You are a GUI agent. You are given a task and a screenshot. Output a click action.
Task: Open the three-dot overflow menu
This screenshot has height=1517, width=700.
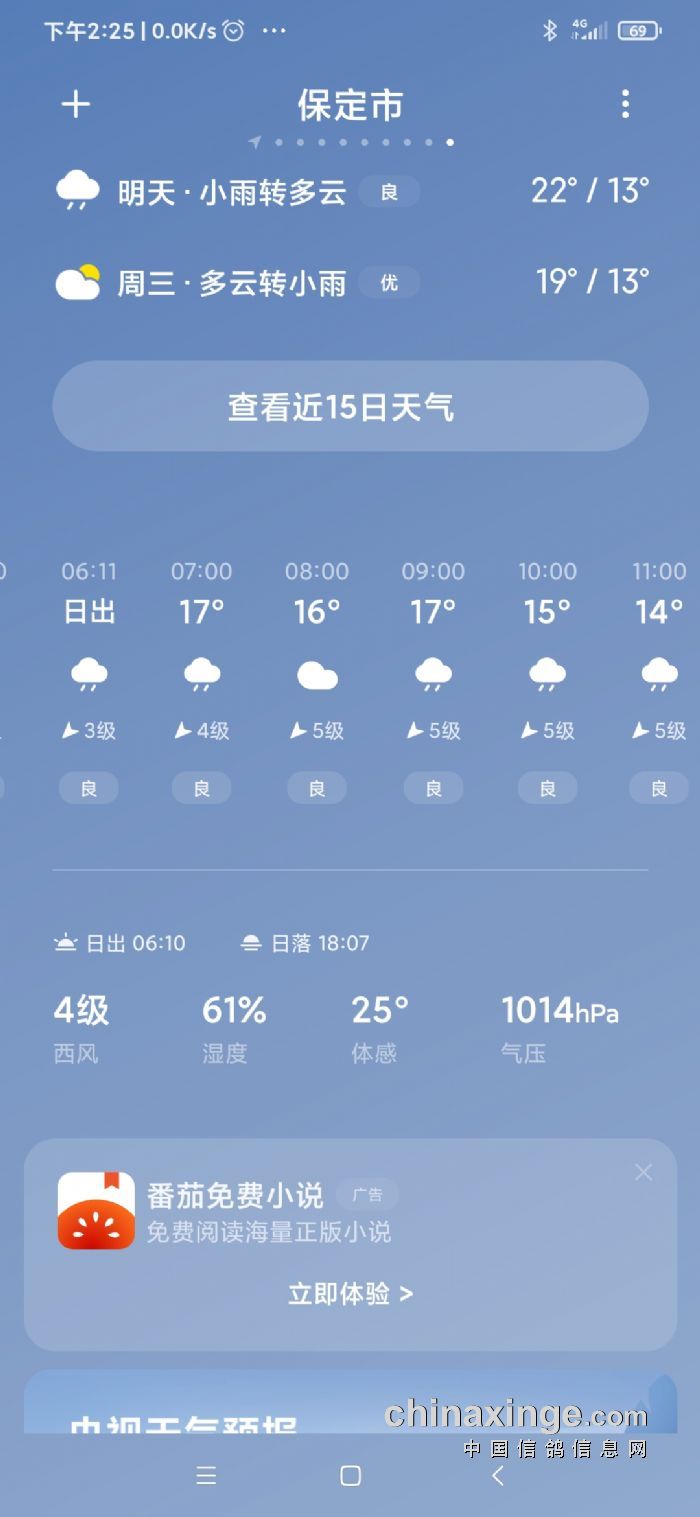click(625, 104)
